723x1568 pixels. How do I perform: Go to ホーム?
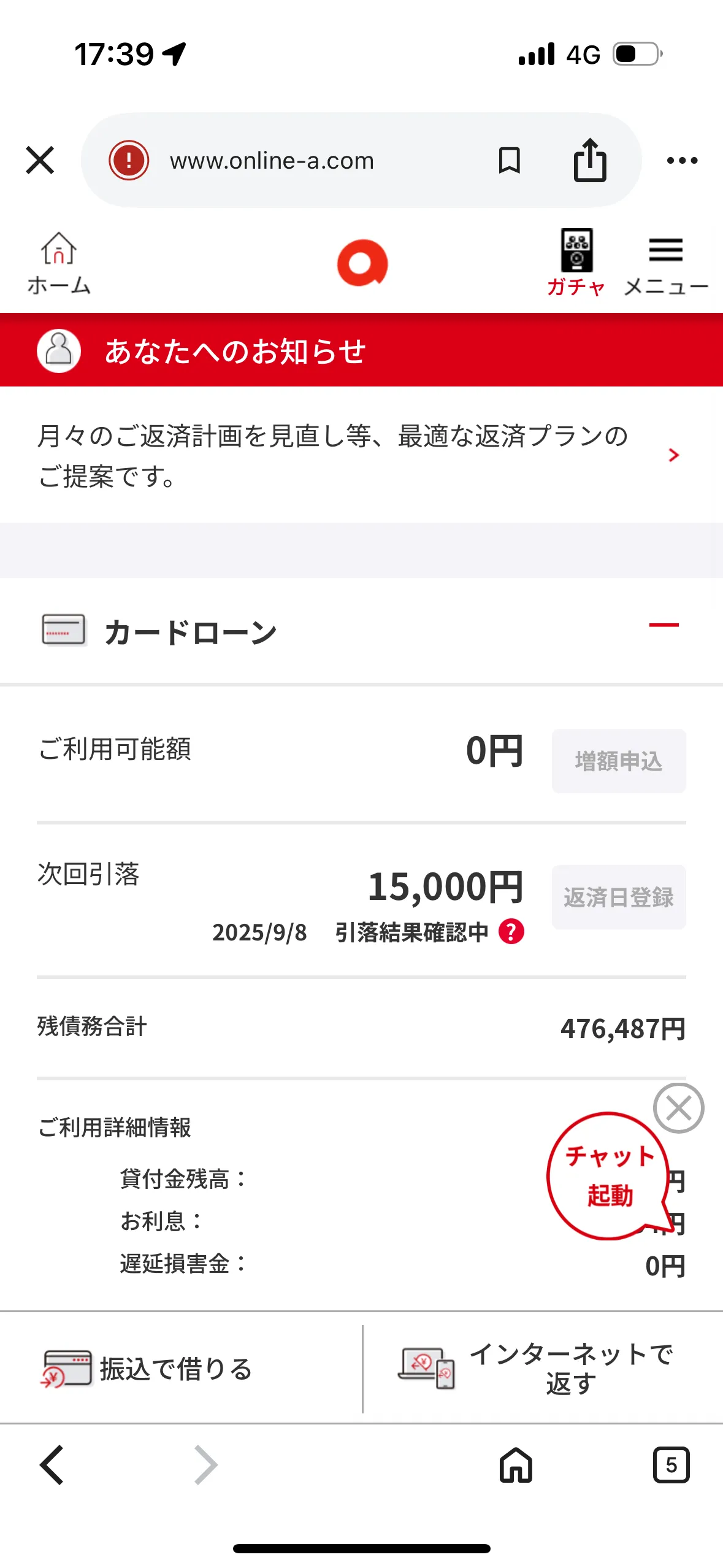[58, 264]
